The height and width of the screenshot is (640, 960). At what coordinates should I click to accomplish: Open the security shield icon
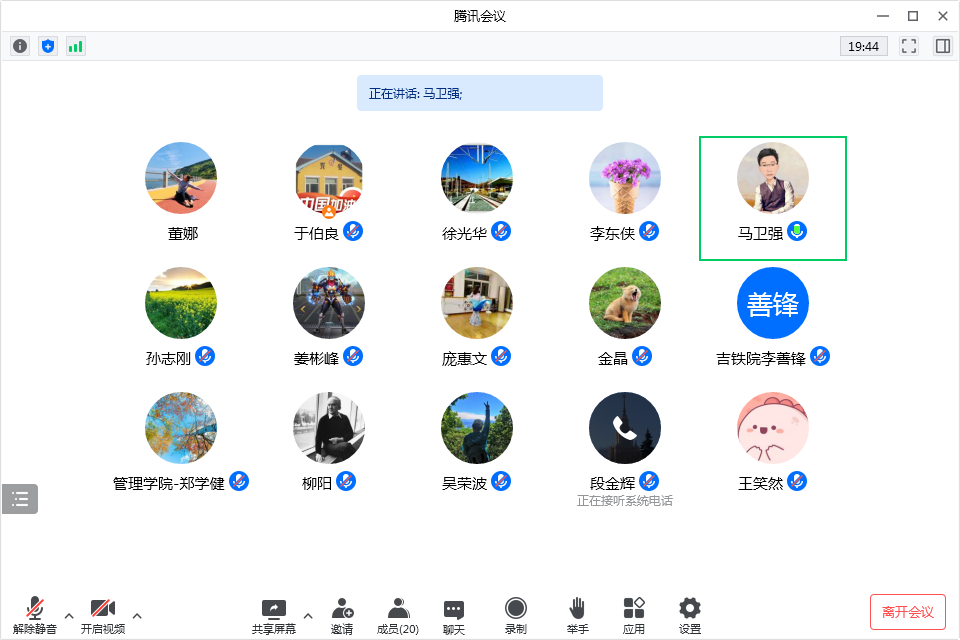(48, 46)
